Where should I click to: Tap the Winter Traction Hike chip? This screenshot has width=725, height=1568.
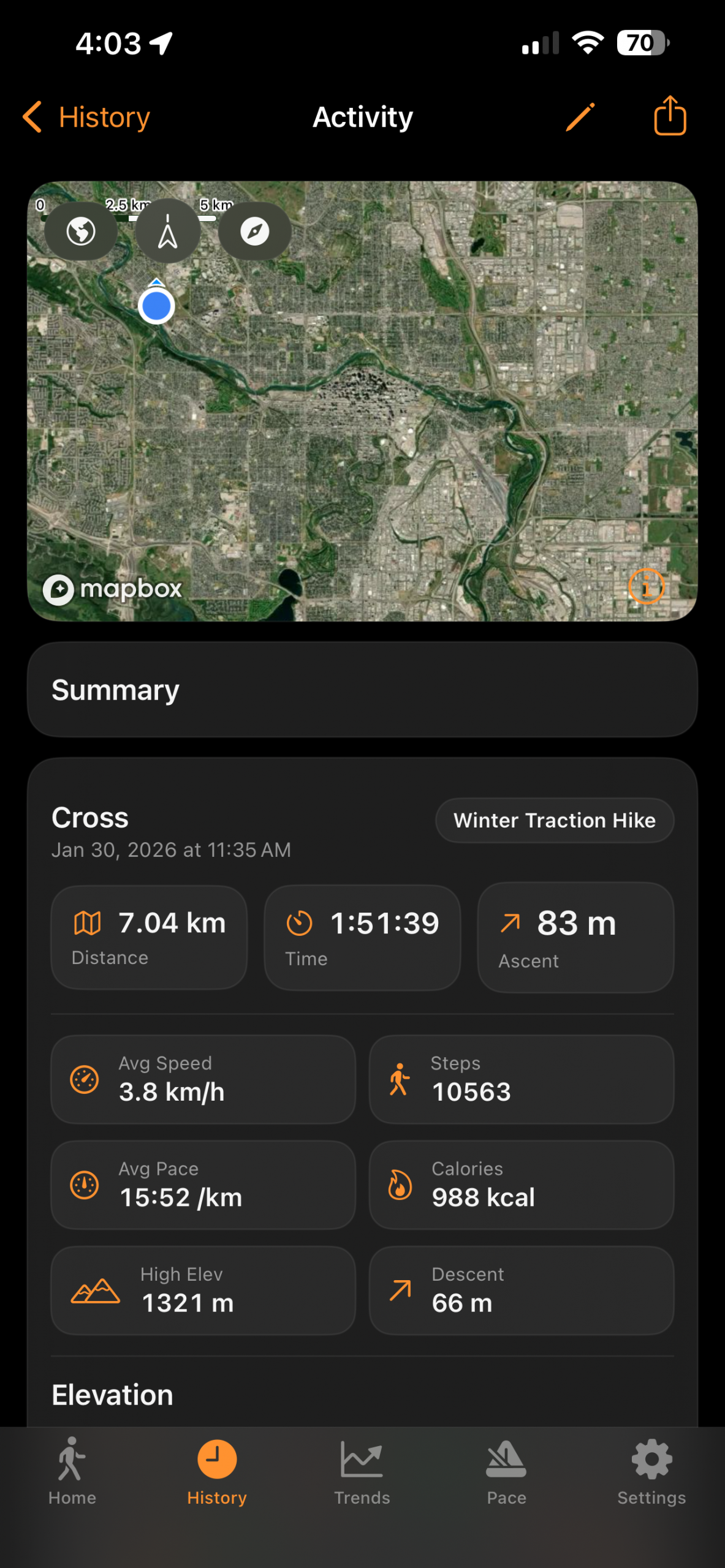(554, 820)
